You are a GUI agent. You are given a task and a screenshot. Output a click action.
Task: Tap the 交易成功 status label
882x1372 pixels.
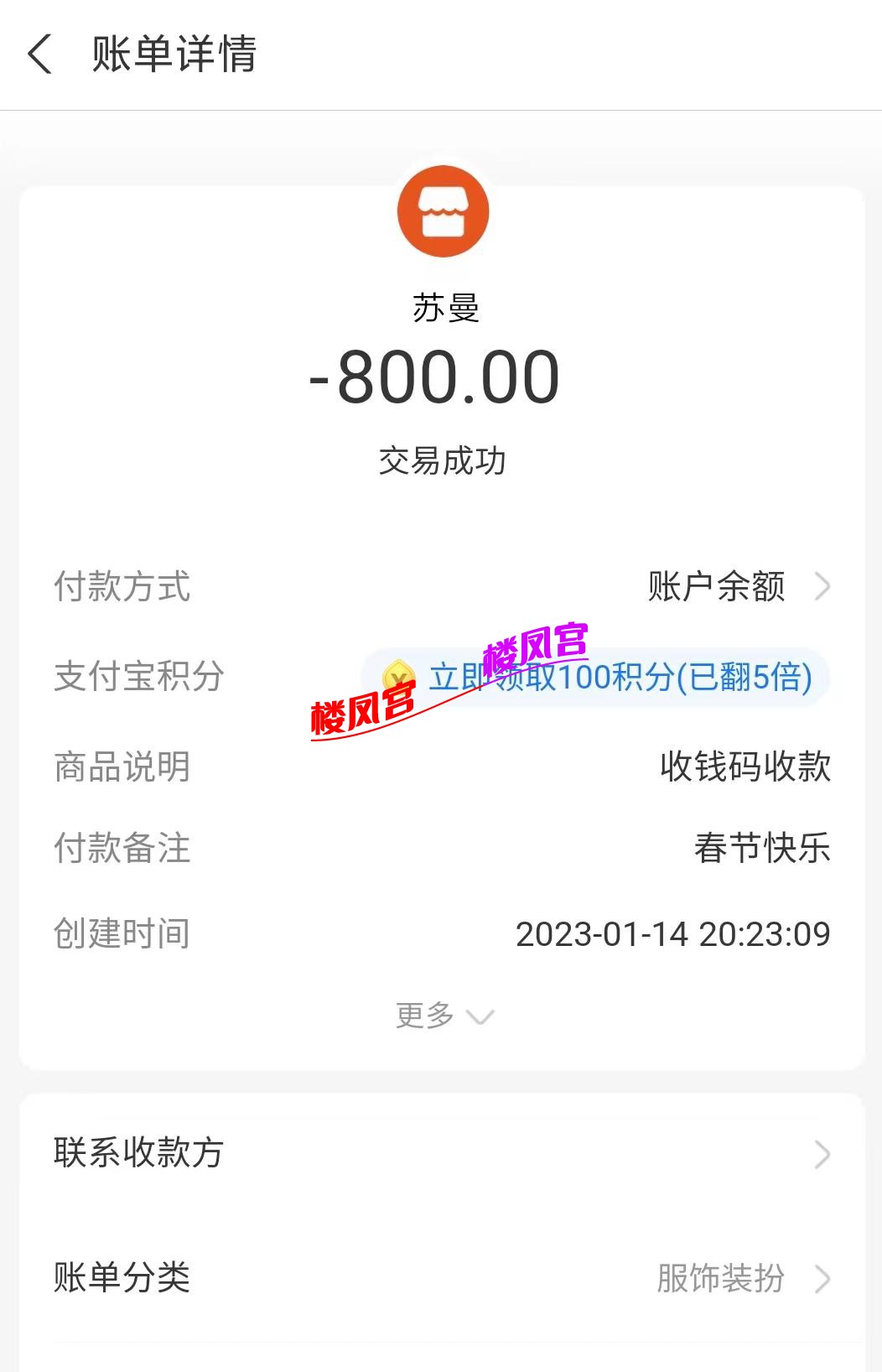[444, 460]
